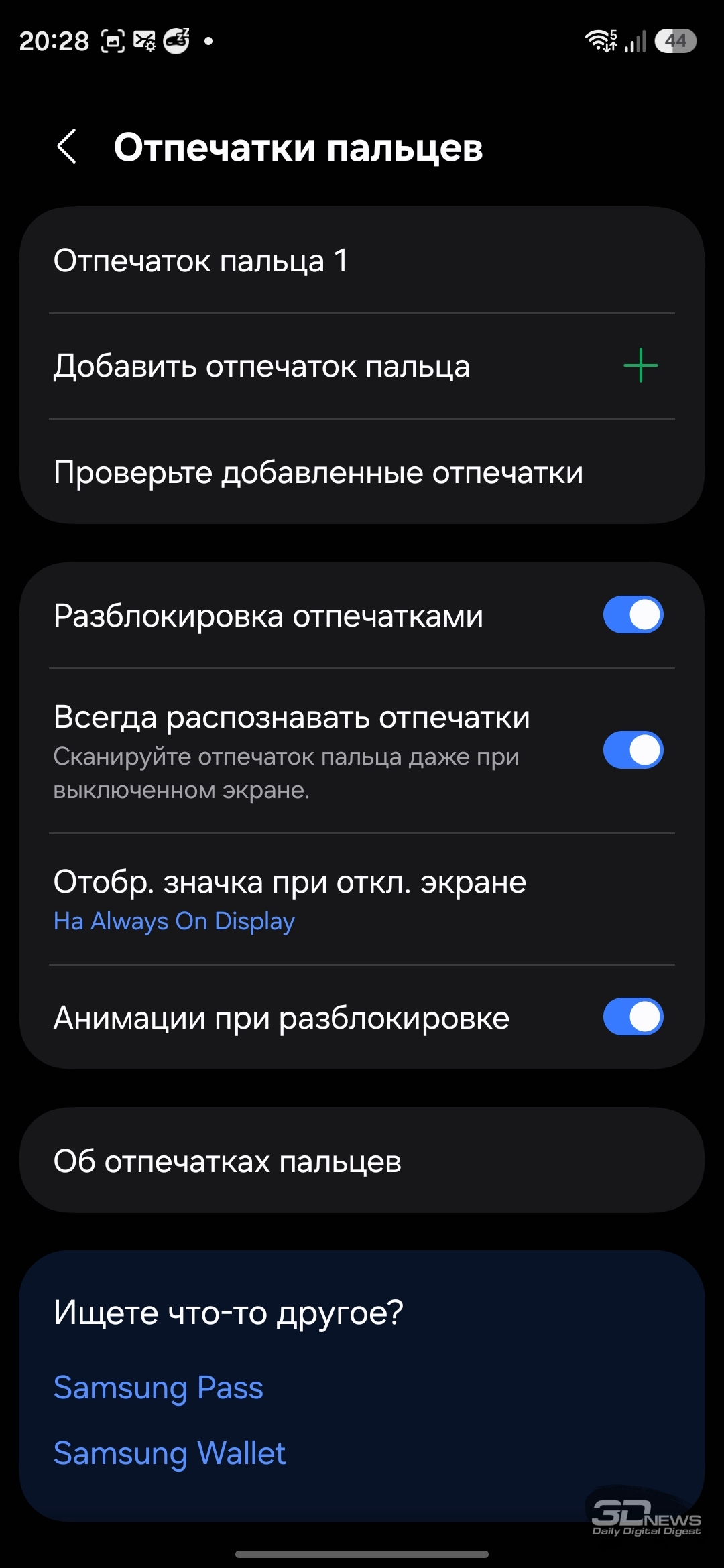The image size is (724, 1568).
Task: Turn off Анимации при разблокировке
Action: (632, 1017)
